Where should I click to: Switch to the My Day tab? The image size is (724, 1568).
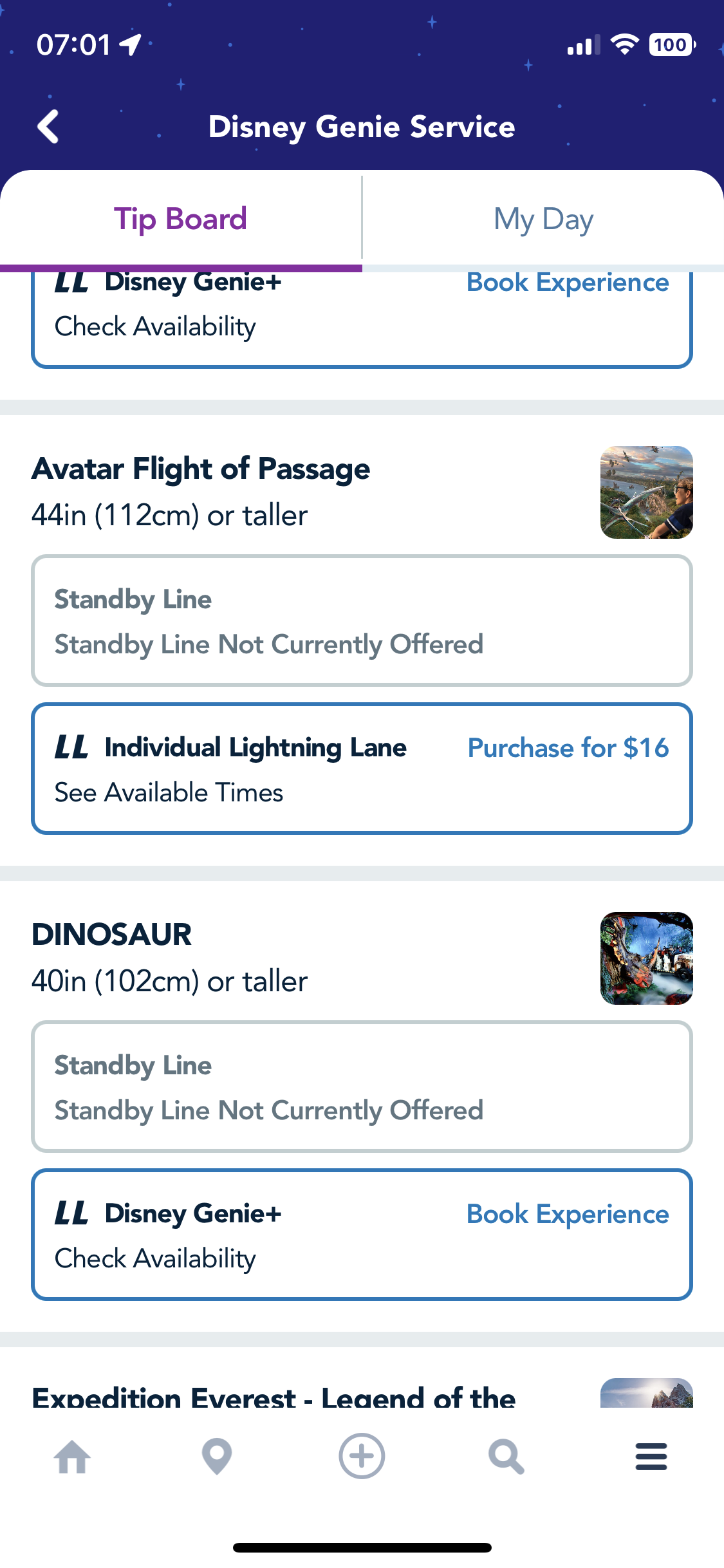click(x=543, y=219)
